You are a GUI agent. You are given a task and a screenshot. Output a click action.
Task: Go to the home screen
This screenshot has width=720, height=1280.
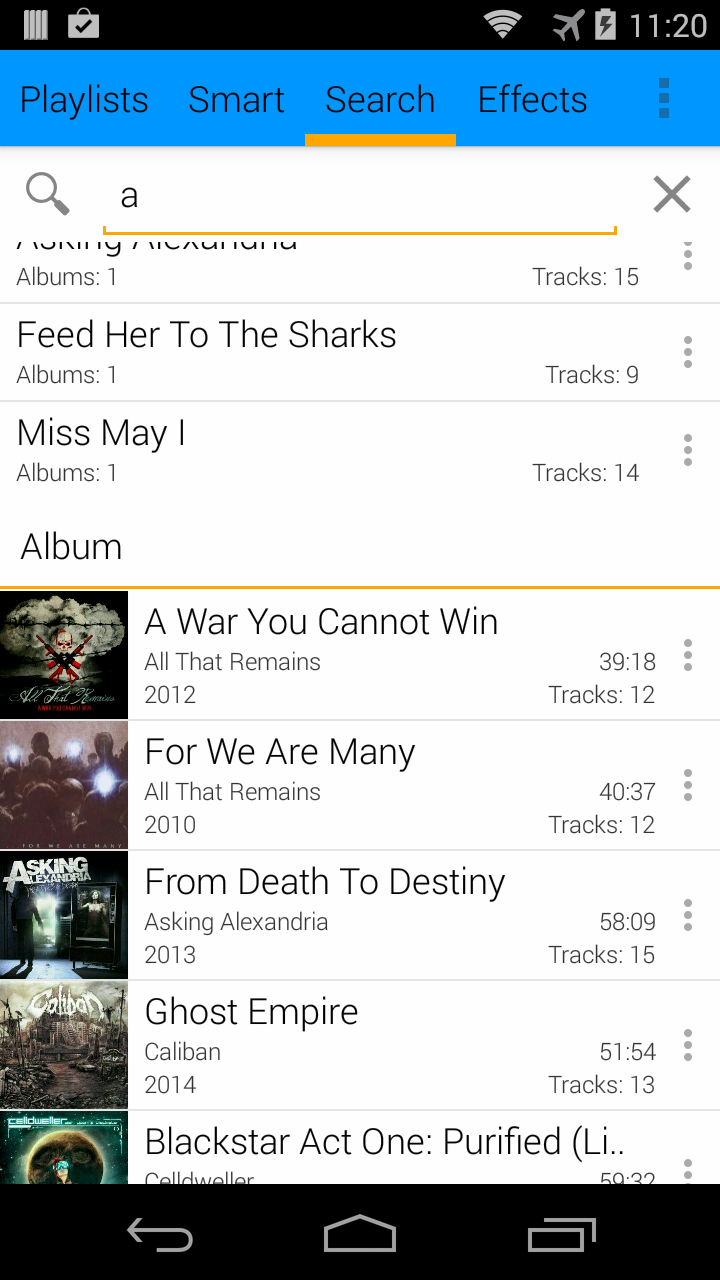360,1236
